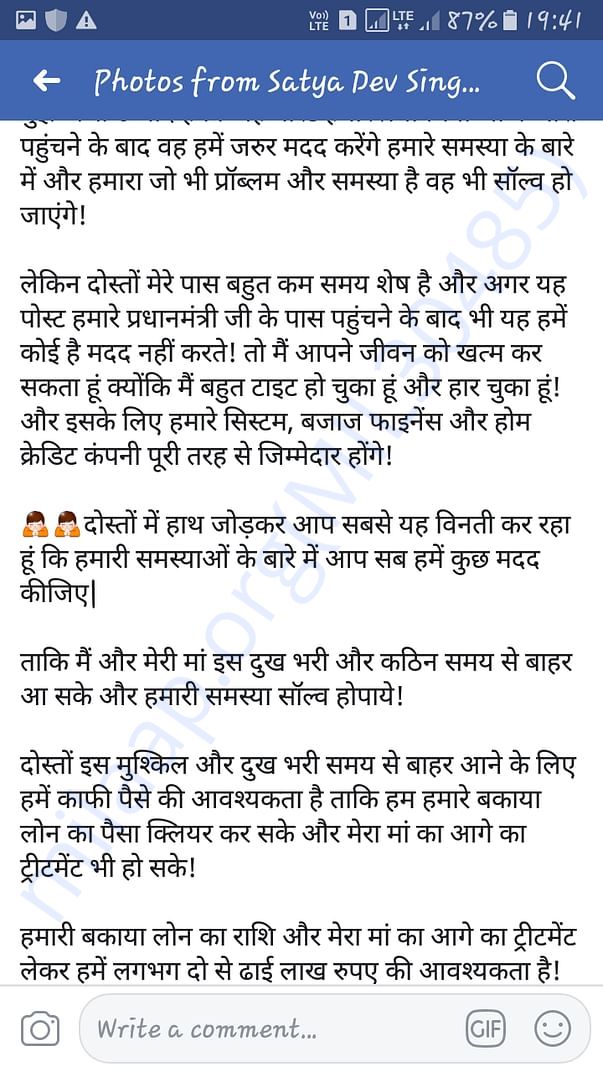Open the camera icon beside comment box
603x1072 pixels.
tap(40, 1028)
